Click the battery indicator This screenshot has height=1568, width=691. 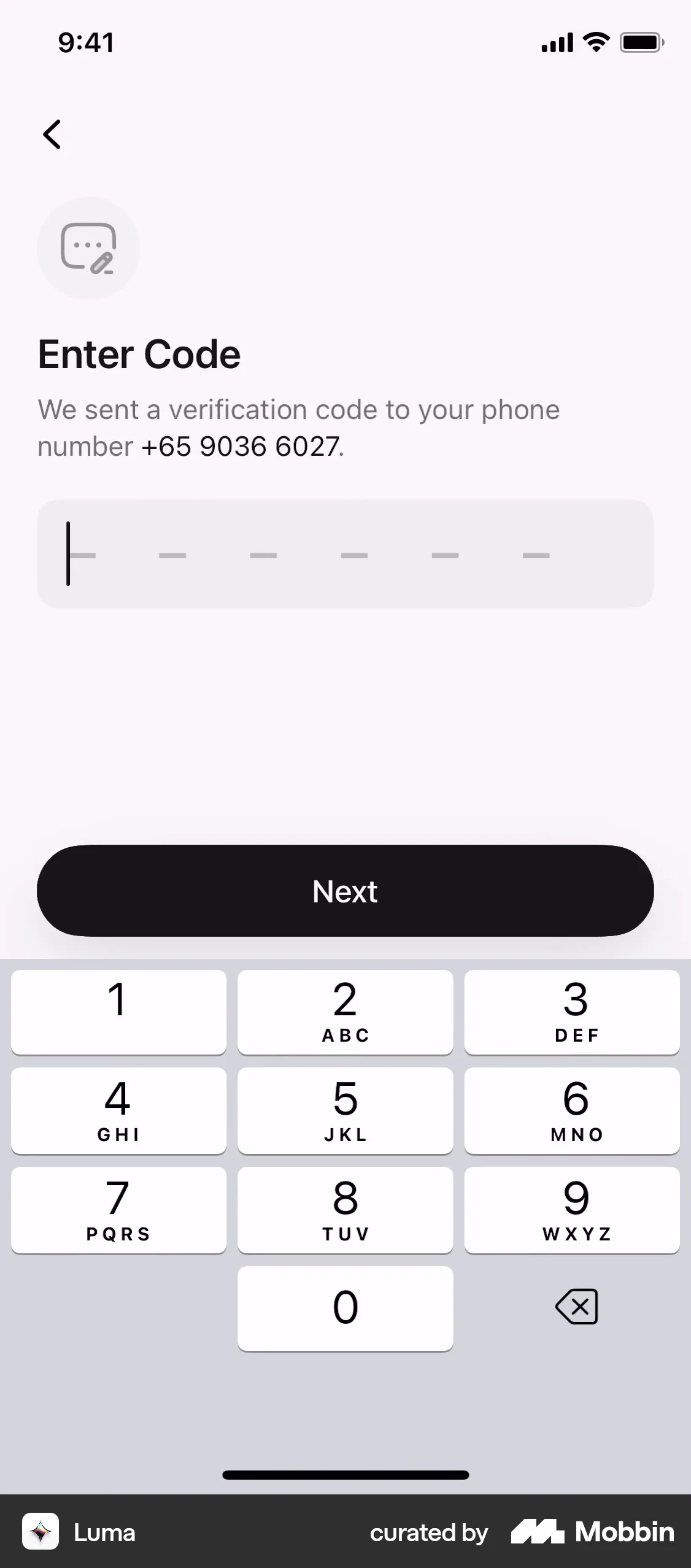point(639,42)
